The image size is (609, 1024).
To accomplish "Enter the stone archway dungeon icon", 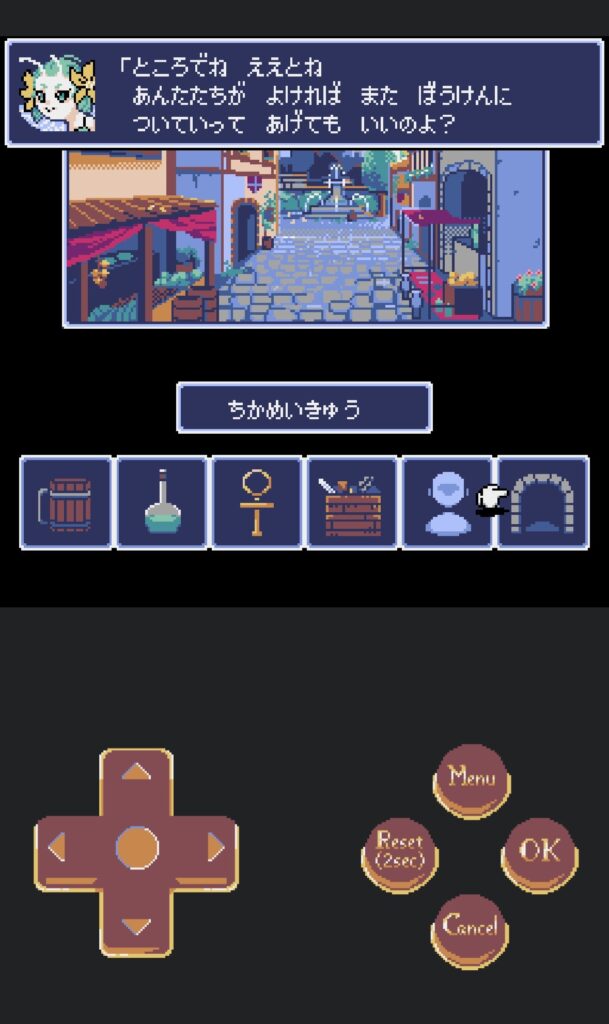I will point(543,503).
